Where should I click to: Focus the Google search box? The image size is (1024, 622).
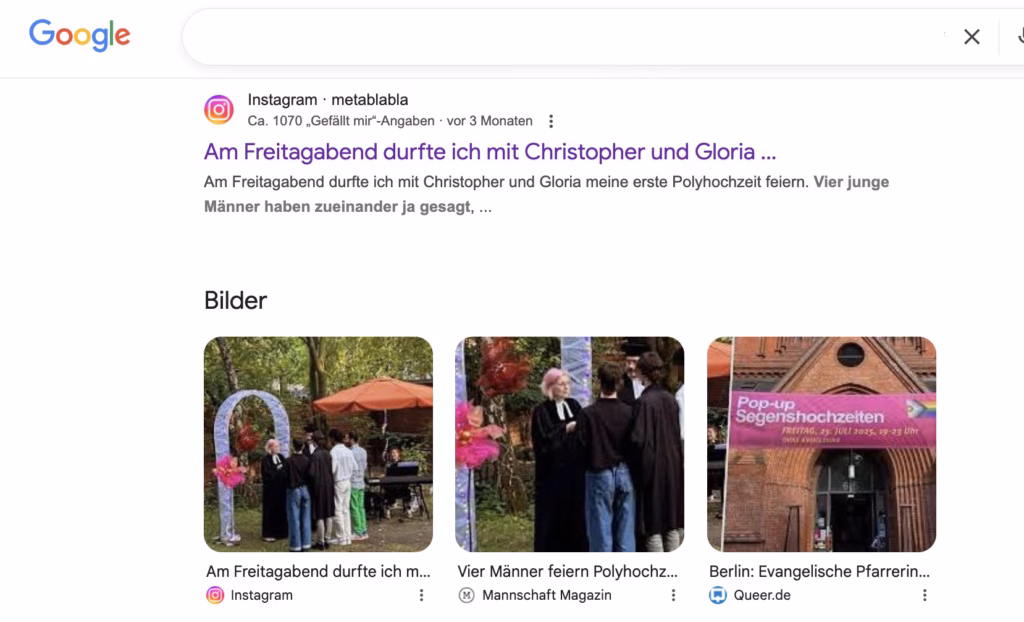coord(560,37)
